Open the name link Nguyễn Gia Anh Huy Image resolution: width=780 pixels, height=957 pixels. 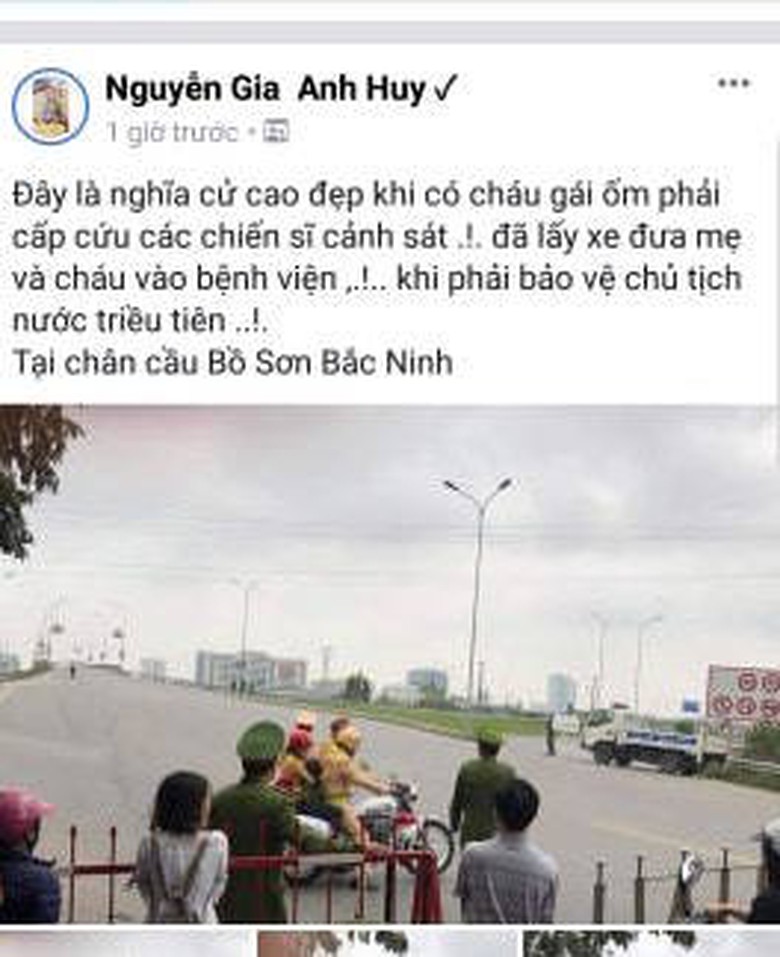[267, 89]
